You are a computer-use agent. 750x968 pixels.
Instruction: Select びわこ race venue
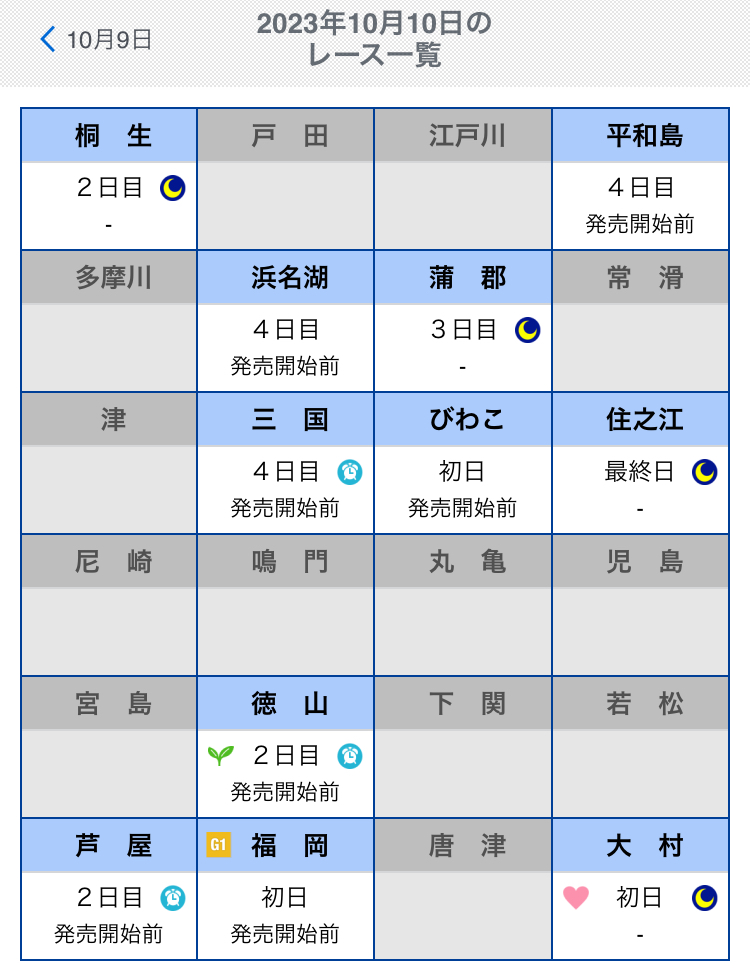462,464
